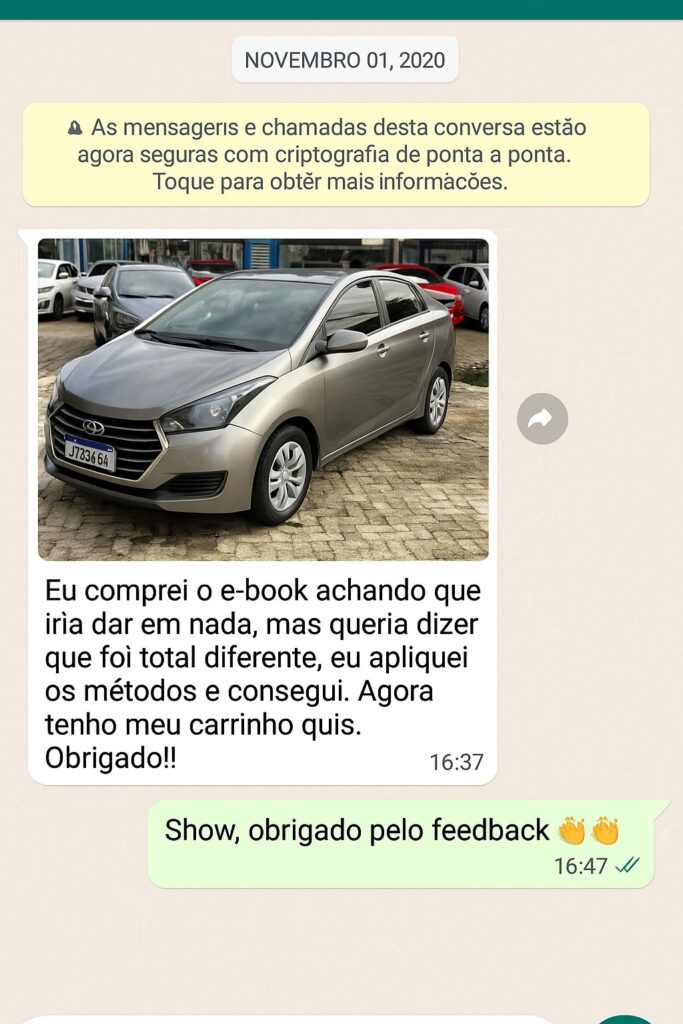Screen dimensions: 683x1024
Task: Forward the car photo message
Action: pyautogui.click(x=542, y=419)
